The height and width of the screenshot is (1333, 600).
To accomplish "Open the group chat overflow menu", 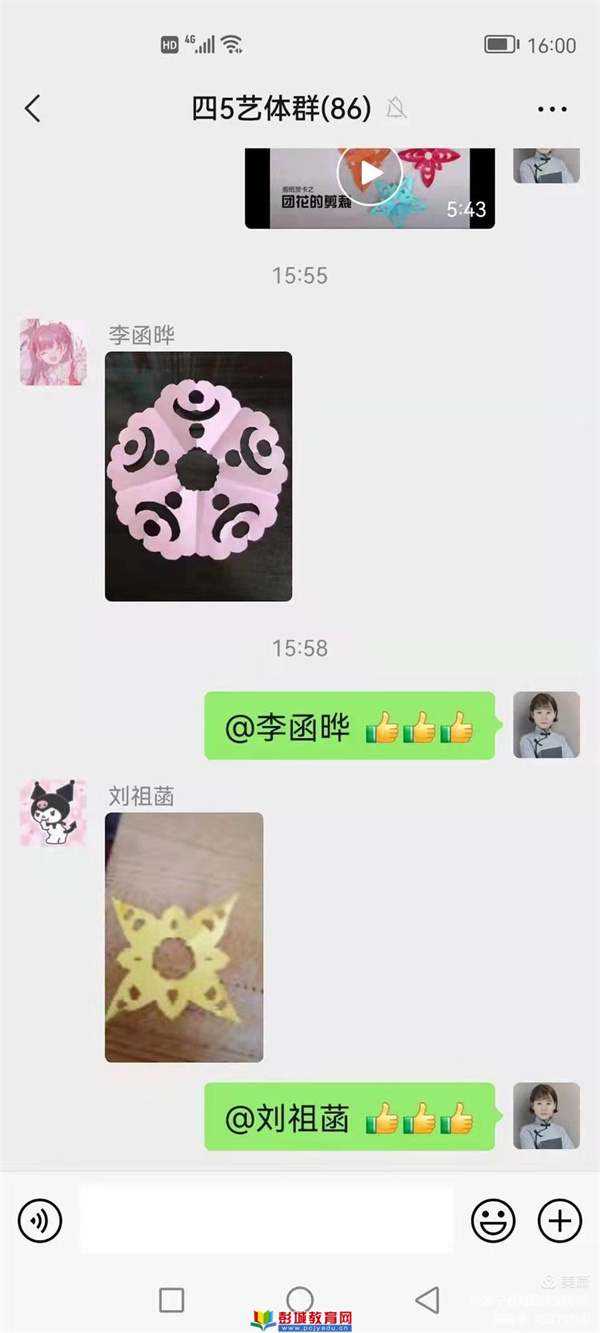I will coord(552,109).
